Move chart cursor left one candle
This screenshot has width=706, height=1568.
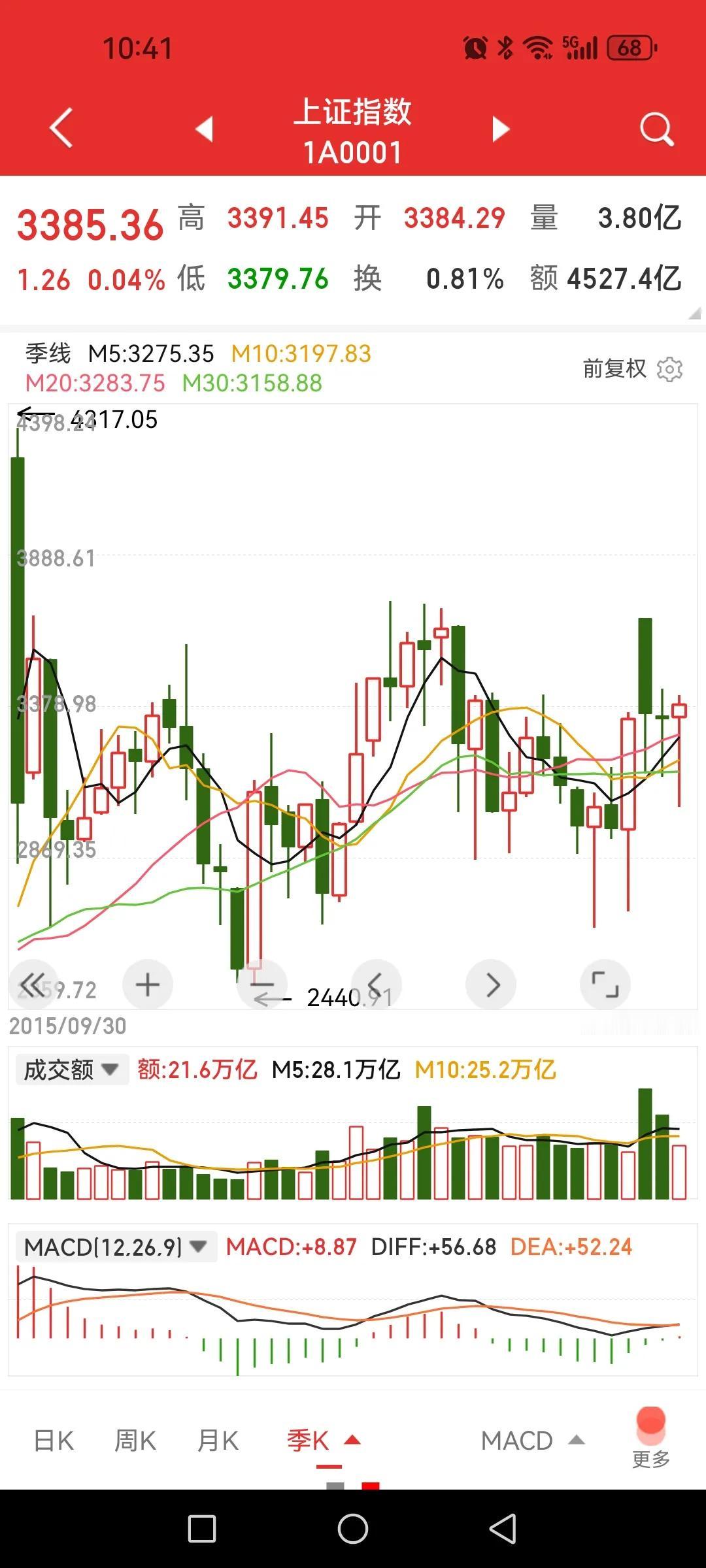(377, 985)
